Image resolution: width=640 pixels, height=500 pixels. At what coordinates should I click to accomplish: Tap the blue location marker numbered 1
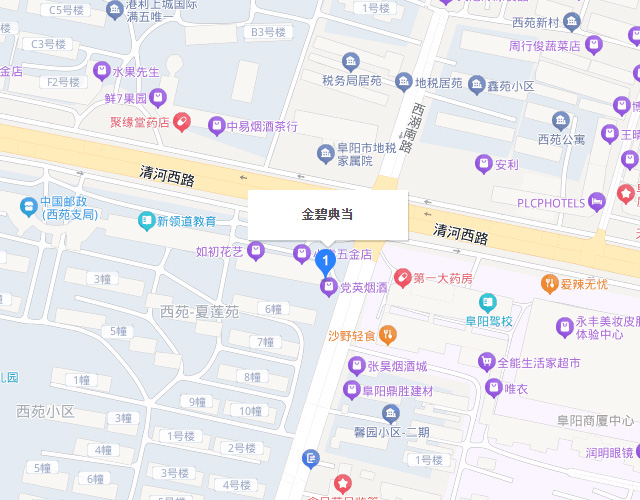(325, 262)
